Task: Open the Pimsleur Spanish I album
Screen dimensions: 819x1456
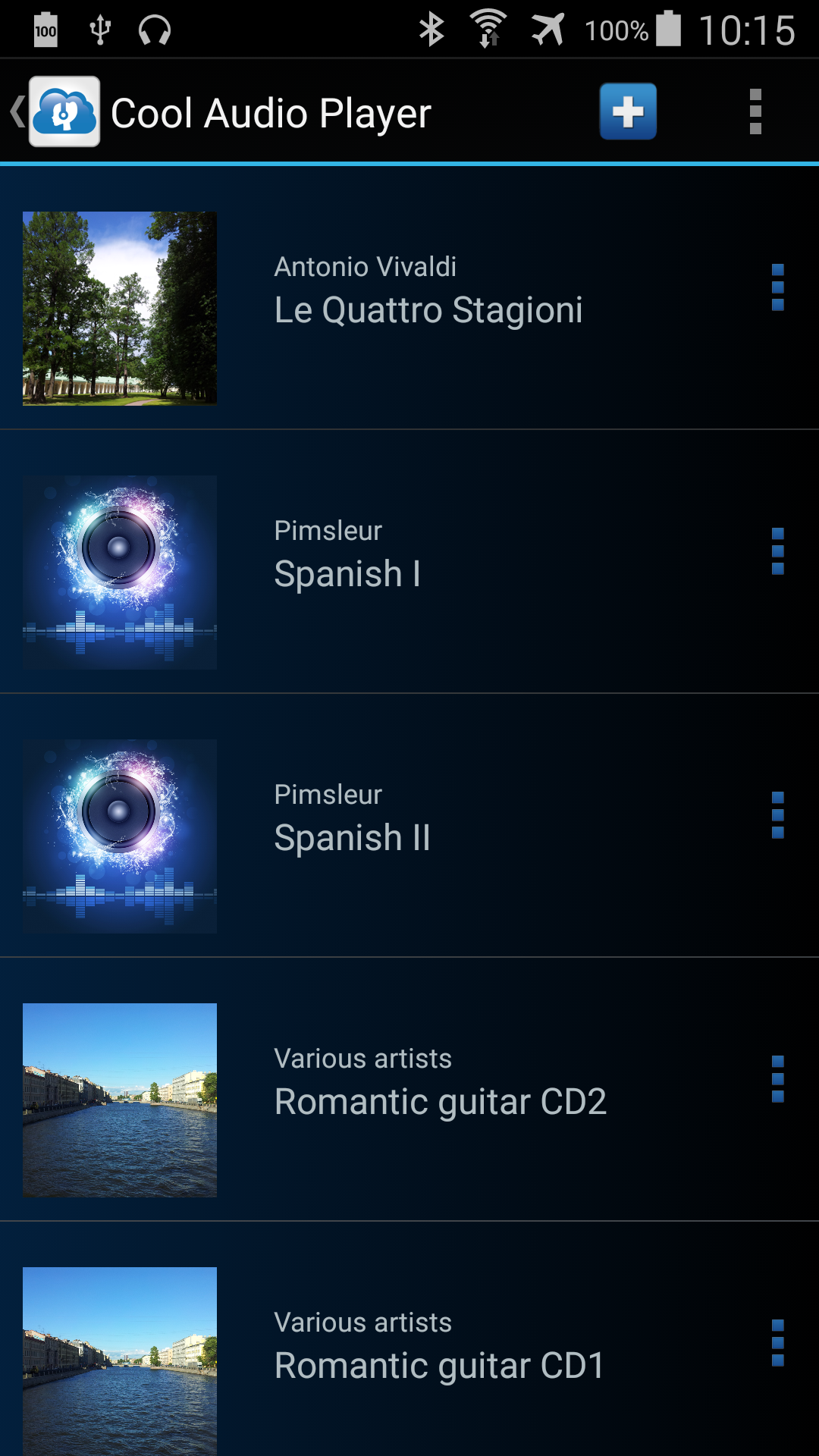Action: pyautogui.click(x=347, y=561)
